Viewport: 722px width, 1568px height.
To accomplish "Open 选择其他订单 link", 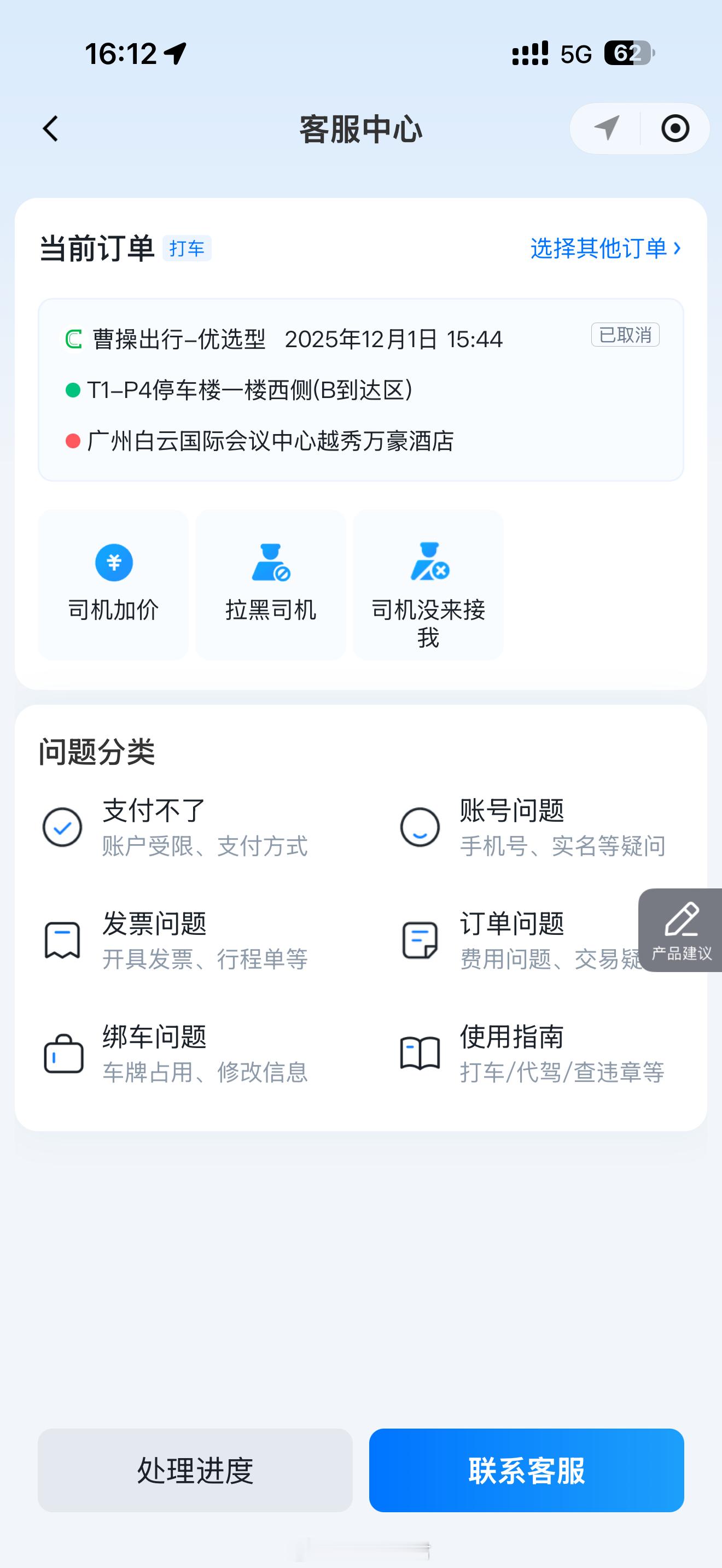I will pyautogui.click(x=605, y=248).
